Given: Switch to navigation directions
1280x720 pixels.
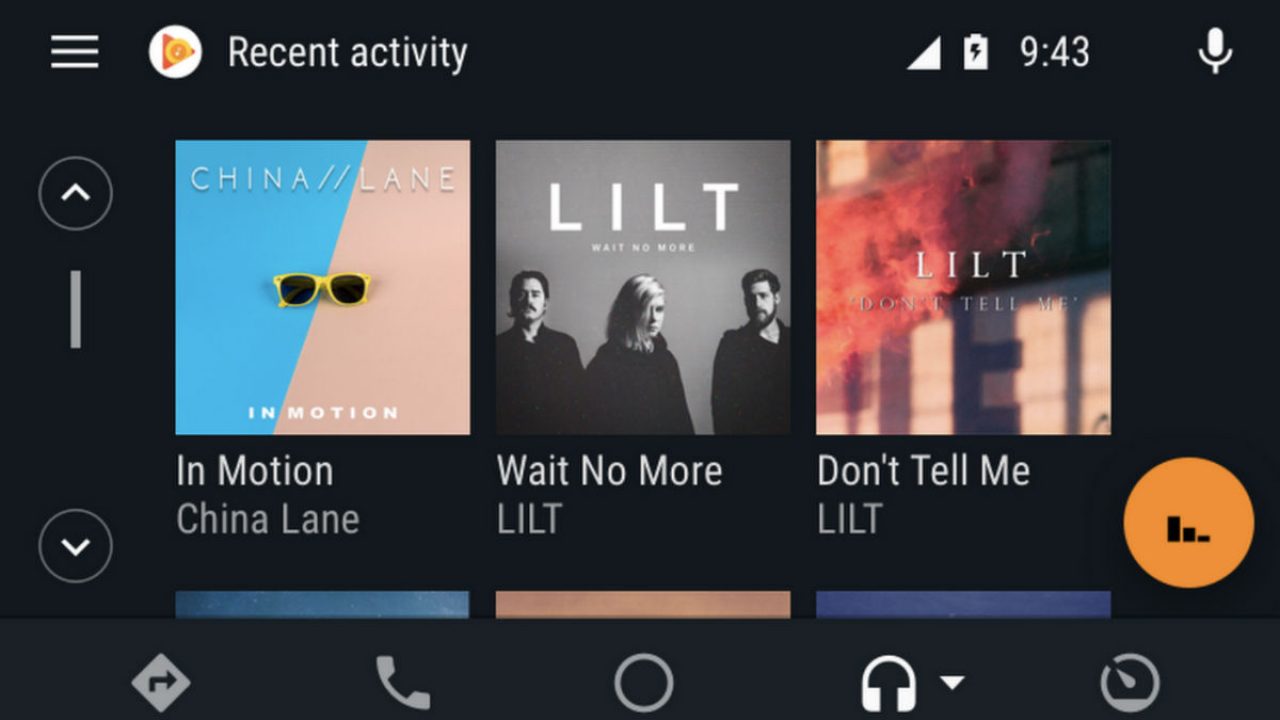Looking at the screenshot, I should coord(161,683).
